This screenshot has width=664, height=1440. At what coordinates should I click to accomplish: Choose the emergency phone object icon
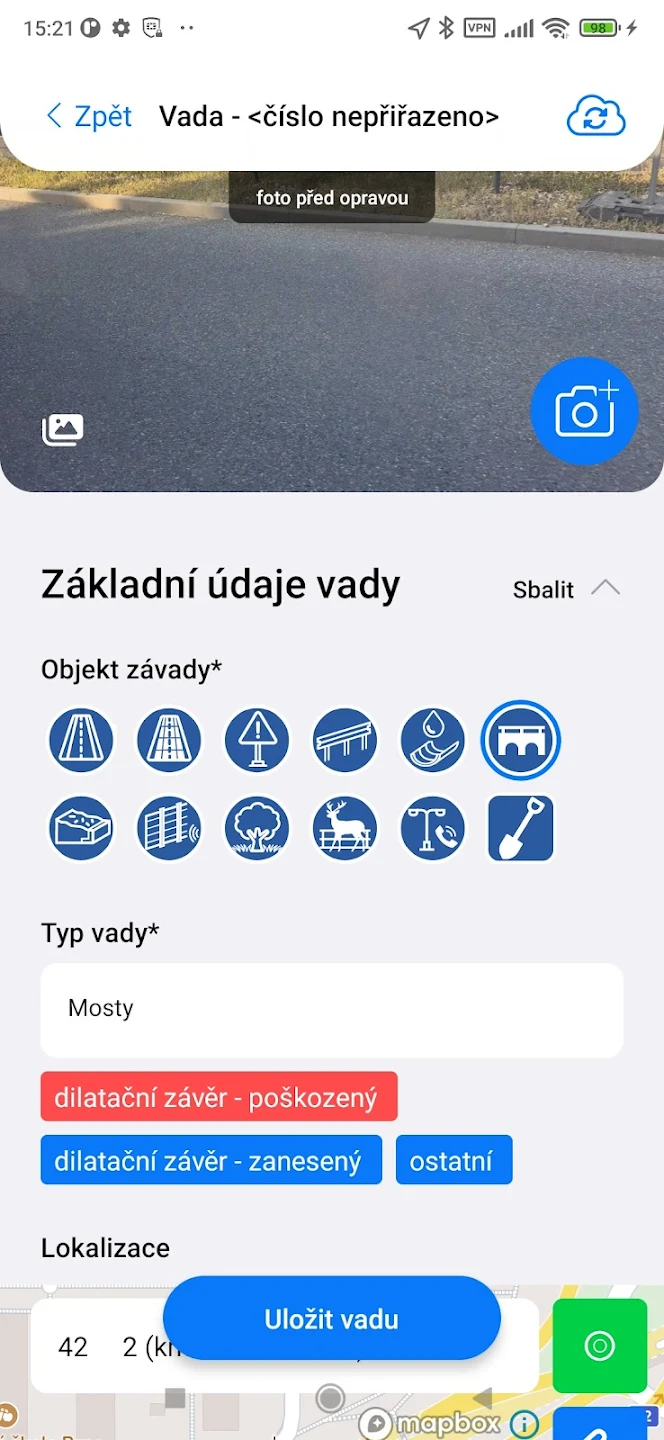[x=433, y=829]
